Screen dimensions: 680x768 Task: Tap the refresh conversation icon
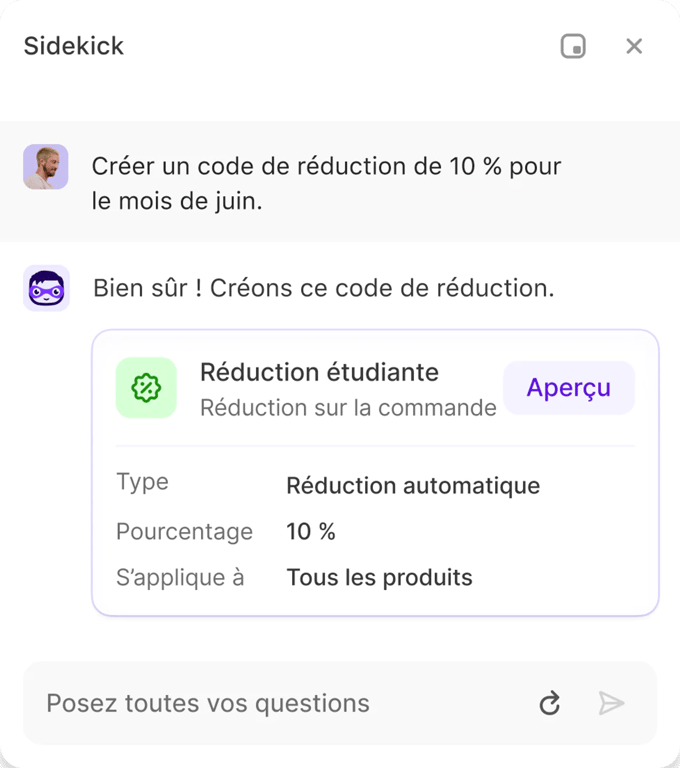[549, 704]
